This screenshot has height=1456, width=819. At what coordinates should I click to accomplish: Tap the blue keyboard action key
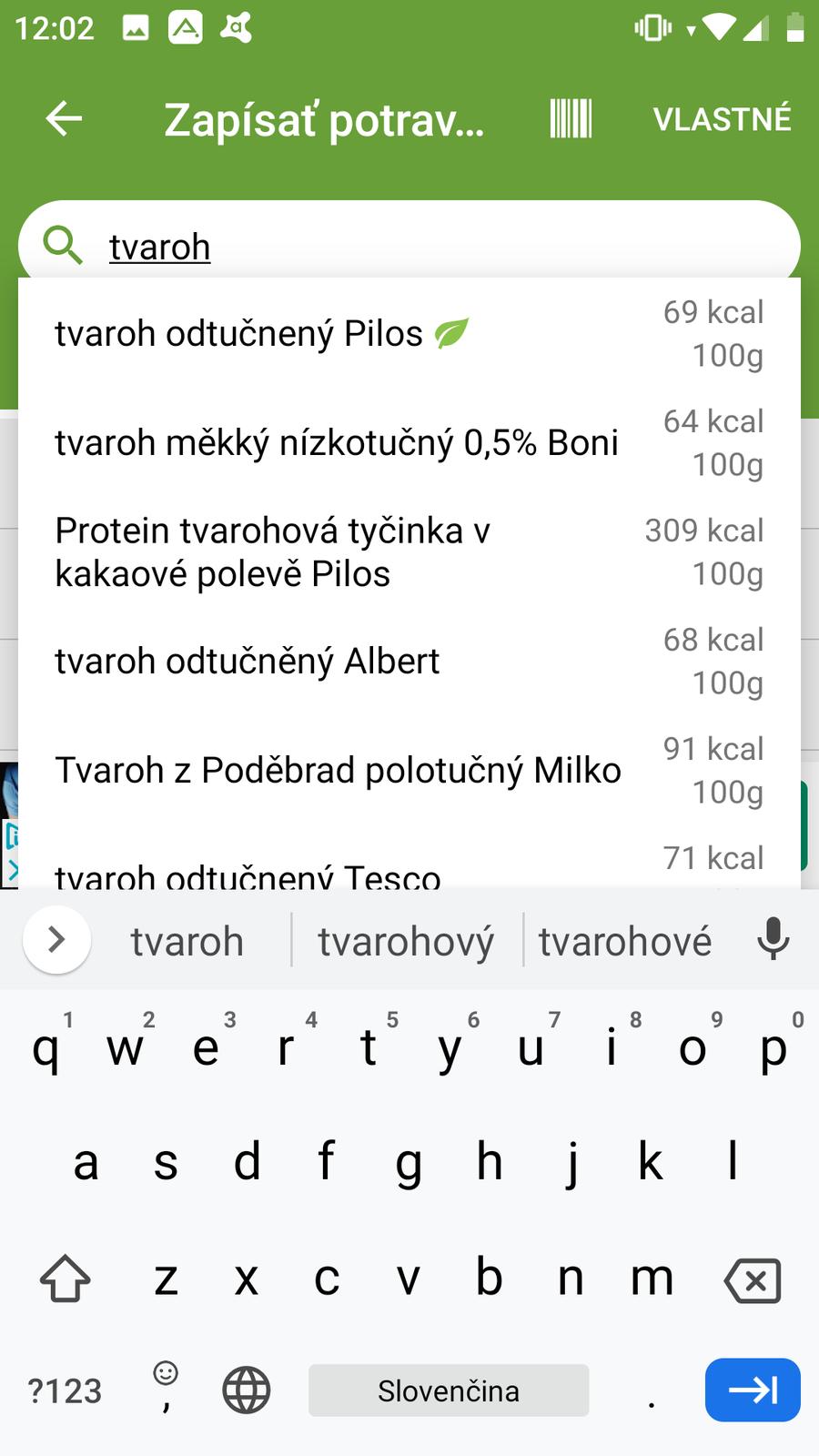[753, 1390]
